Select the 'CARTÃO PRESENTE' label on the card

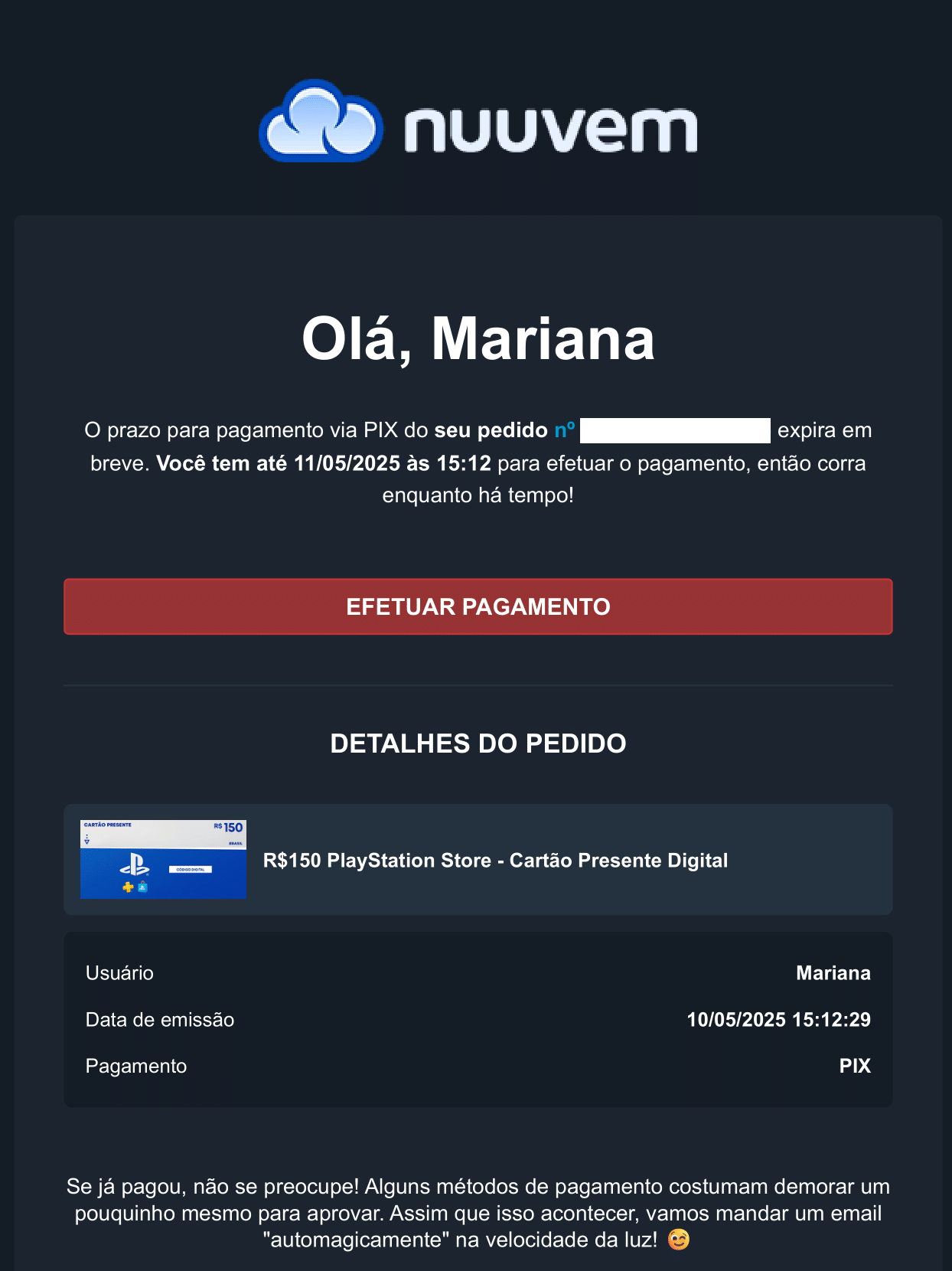click(108, 825)
